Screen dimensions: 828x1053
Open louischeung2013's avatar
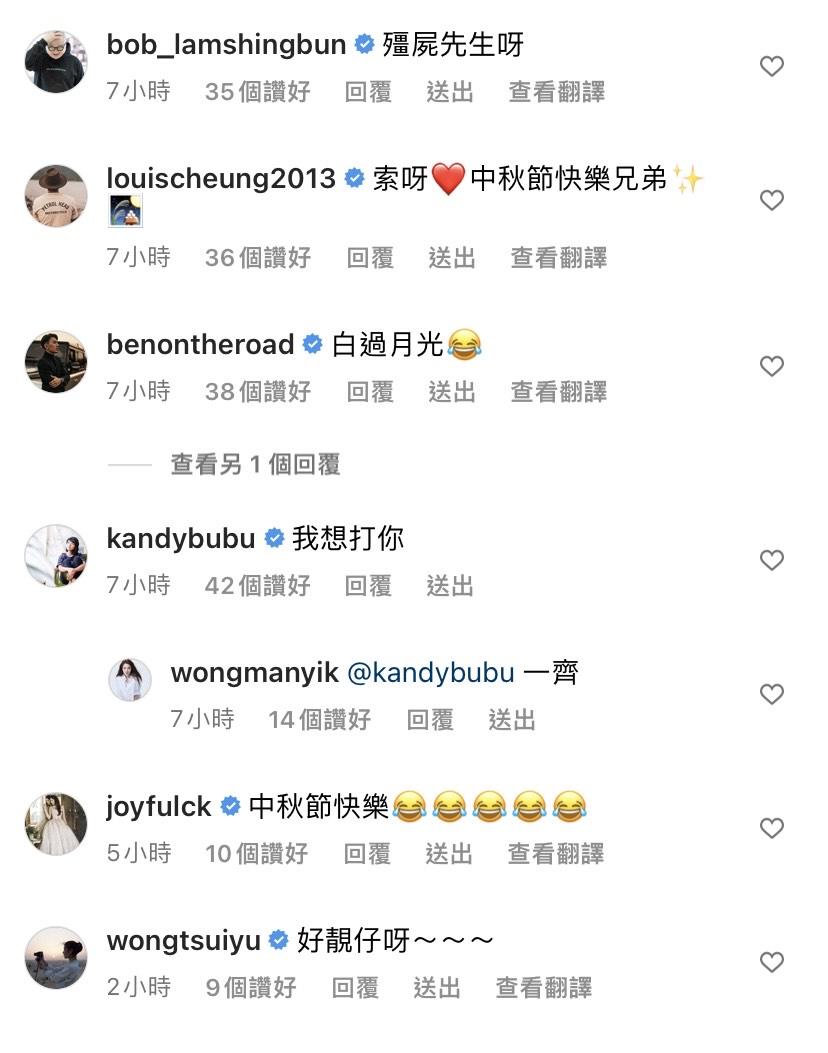[x=56, y=196]
